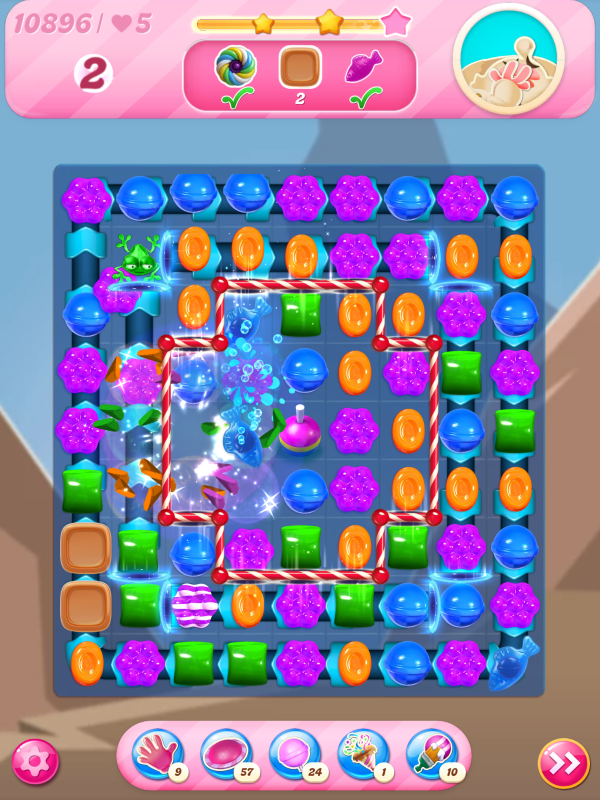Use the booster with 57 left
Image resolution: width=600 pixels, height=800 pixels.
point(225,755)
